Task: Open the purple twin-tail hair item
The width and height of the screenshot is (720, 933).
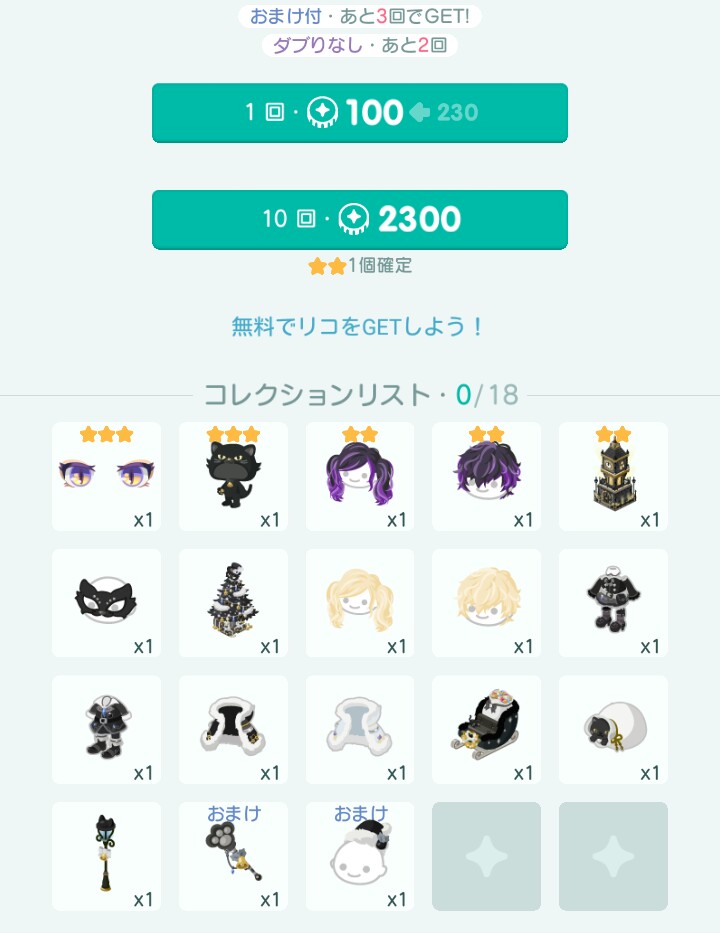Action: (x=360, y=476)
